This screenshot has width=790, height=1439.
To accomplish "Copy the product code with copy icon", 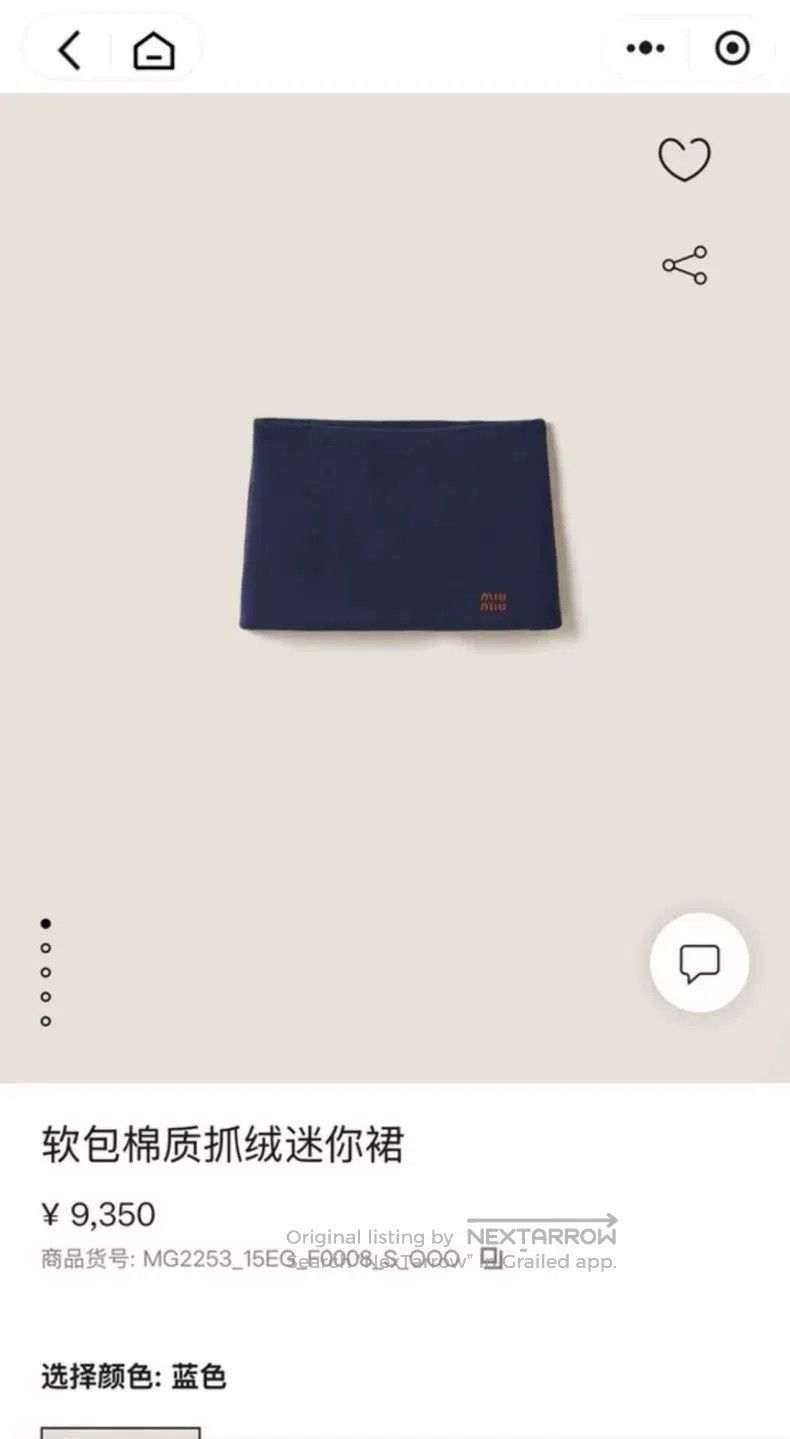I will point(491,1258).
